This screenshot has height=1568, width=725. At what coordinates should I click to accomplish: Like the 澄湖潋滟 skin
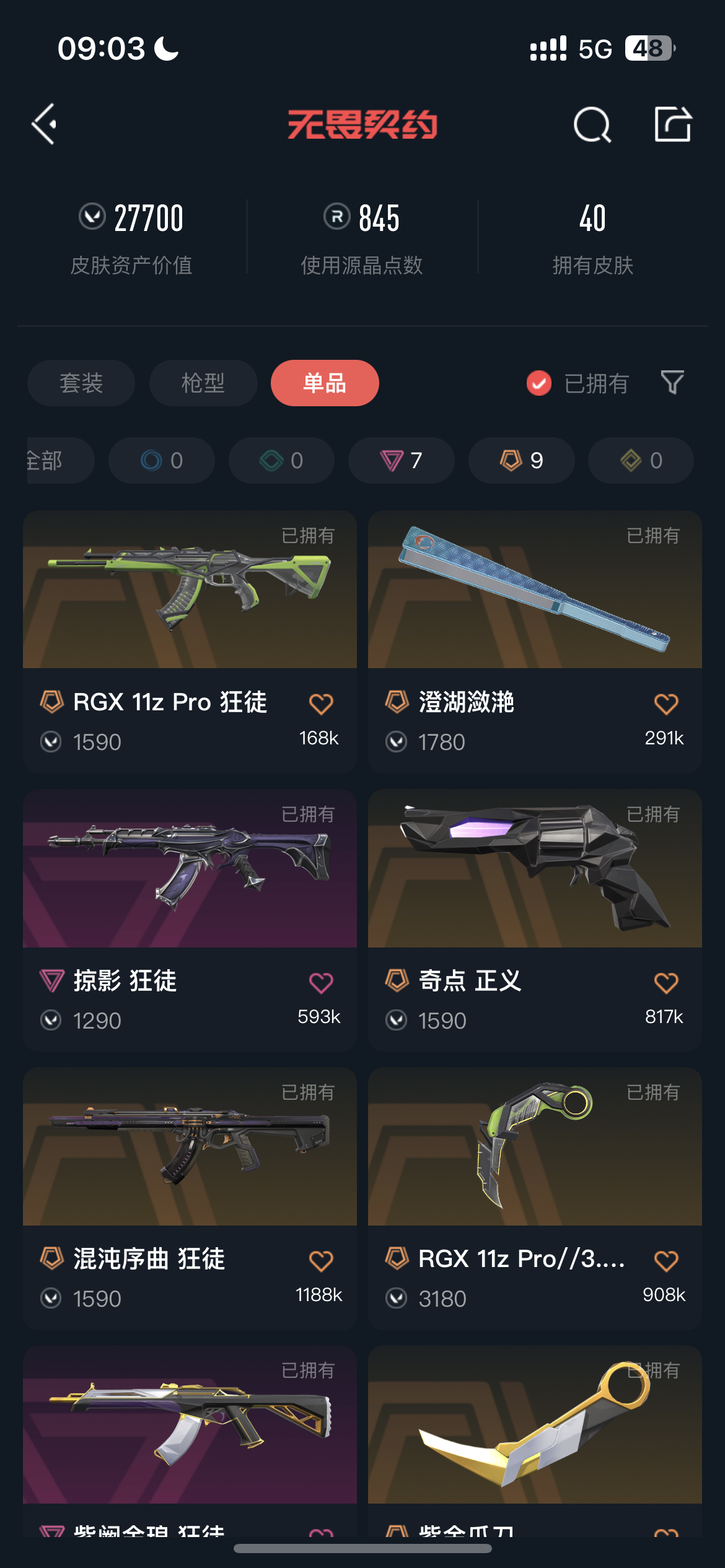coord(666,704)
